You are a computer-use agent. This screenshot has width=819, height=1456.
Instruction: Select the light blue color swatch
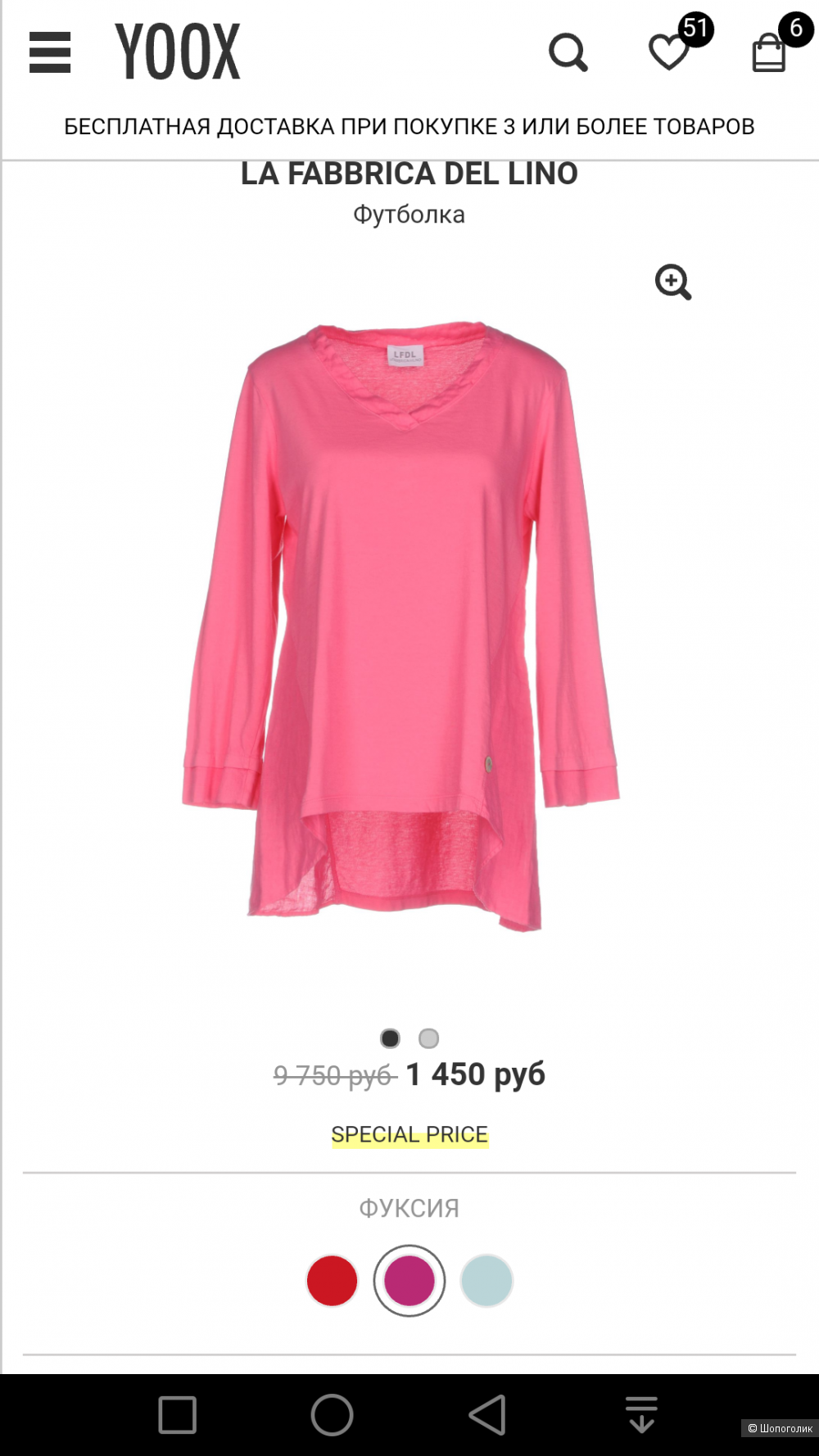[x=486, y=1281]
